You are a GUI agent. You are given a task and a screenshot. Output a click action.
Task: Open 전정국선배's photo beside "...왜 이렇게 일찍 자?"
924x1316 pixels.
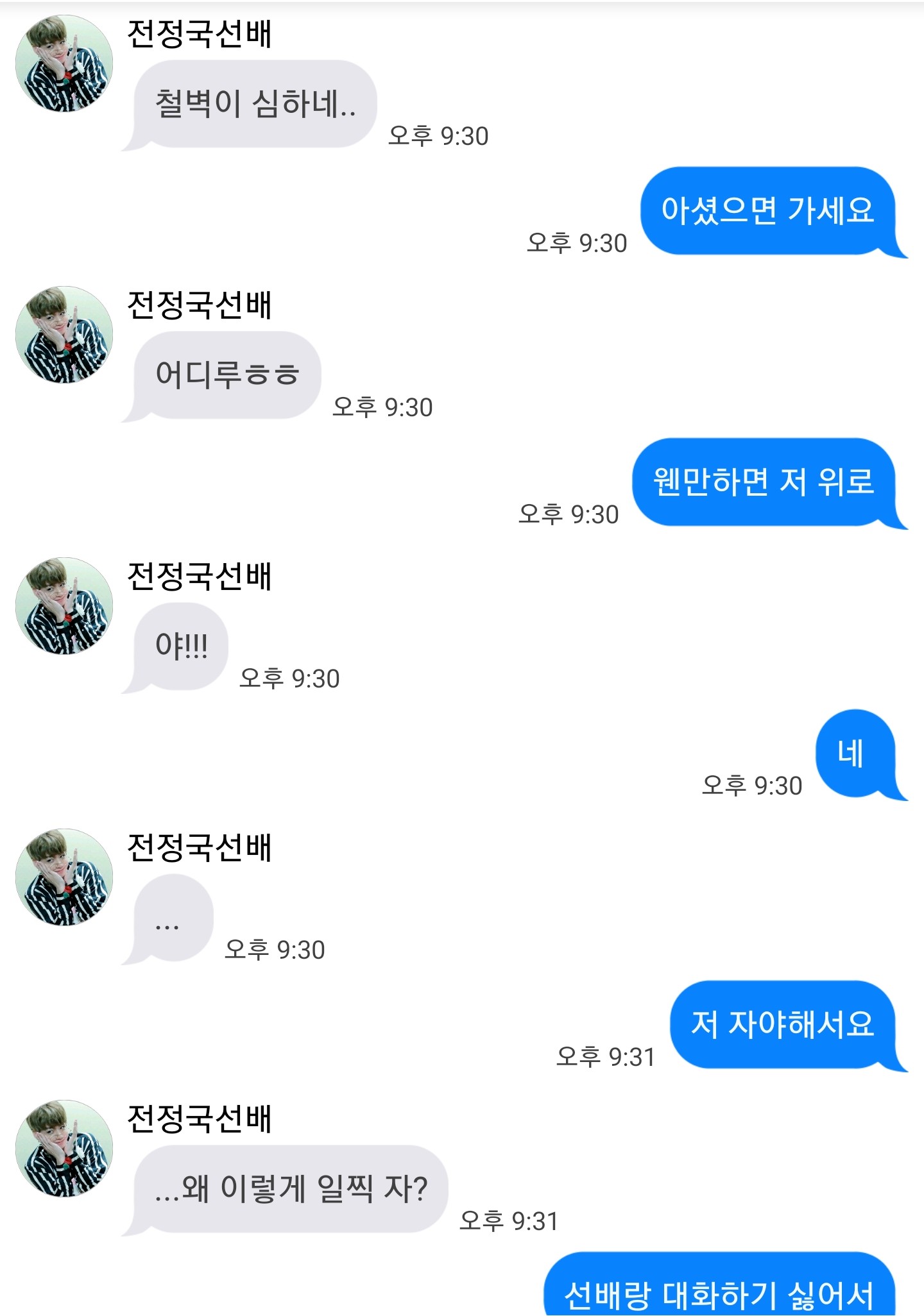coord(64,1149)
